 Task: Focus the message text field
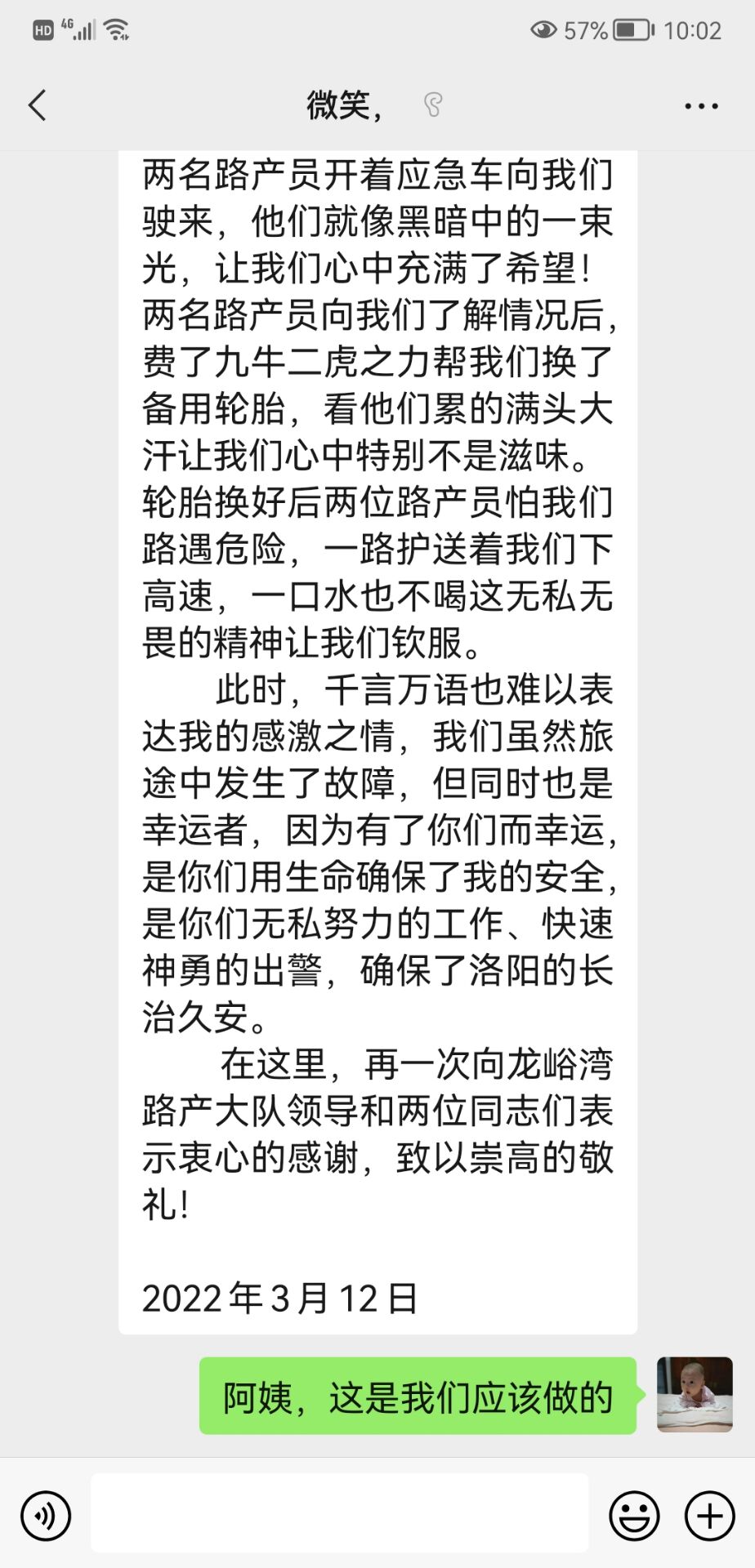[339, 1512]
